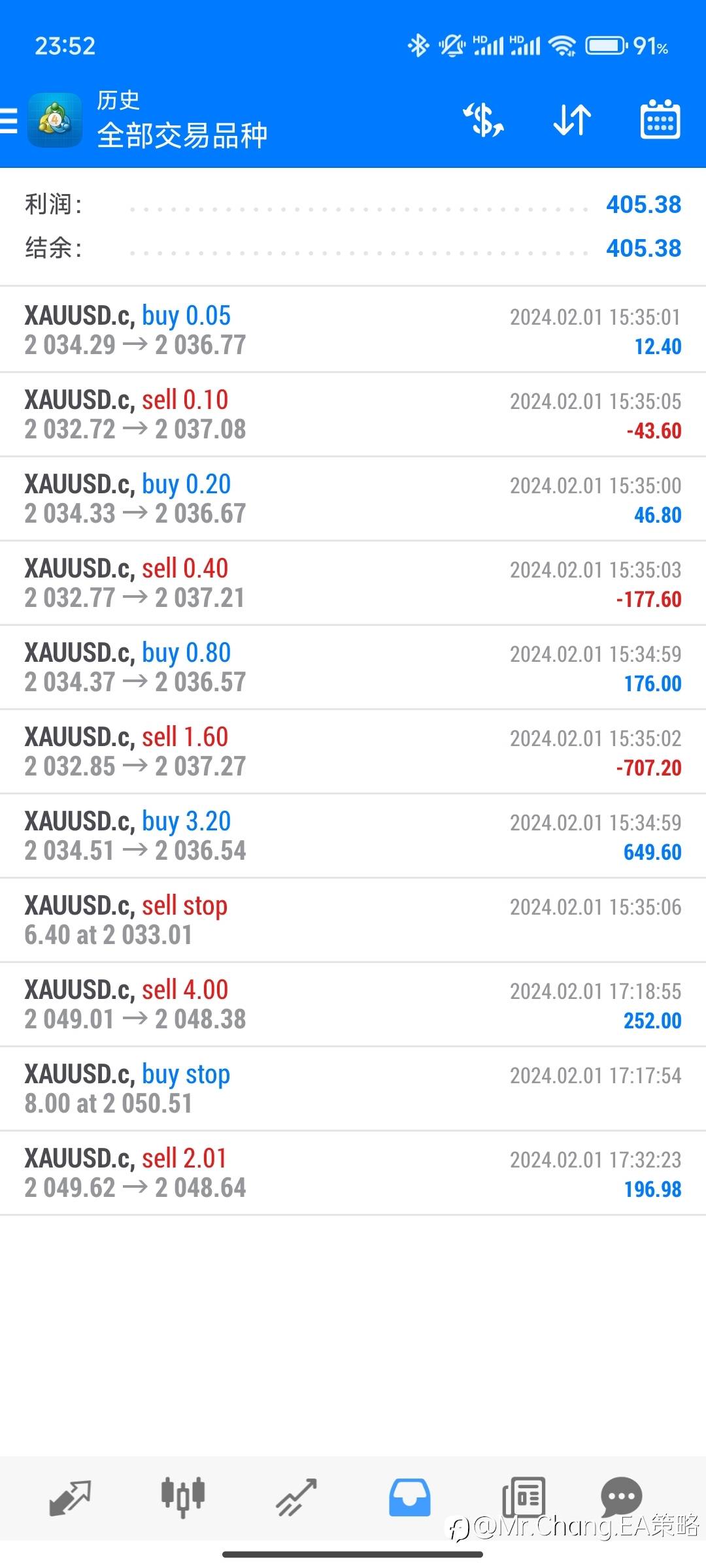Screen dimensions: 706x1568
Task: Expand the buy 3.20 trade with 649.60
Action: [x=353, y=836]
